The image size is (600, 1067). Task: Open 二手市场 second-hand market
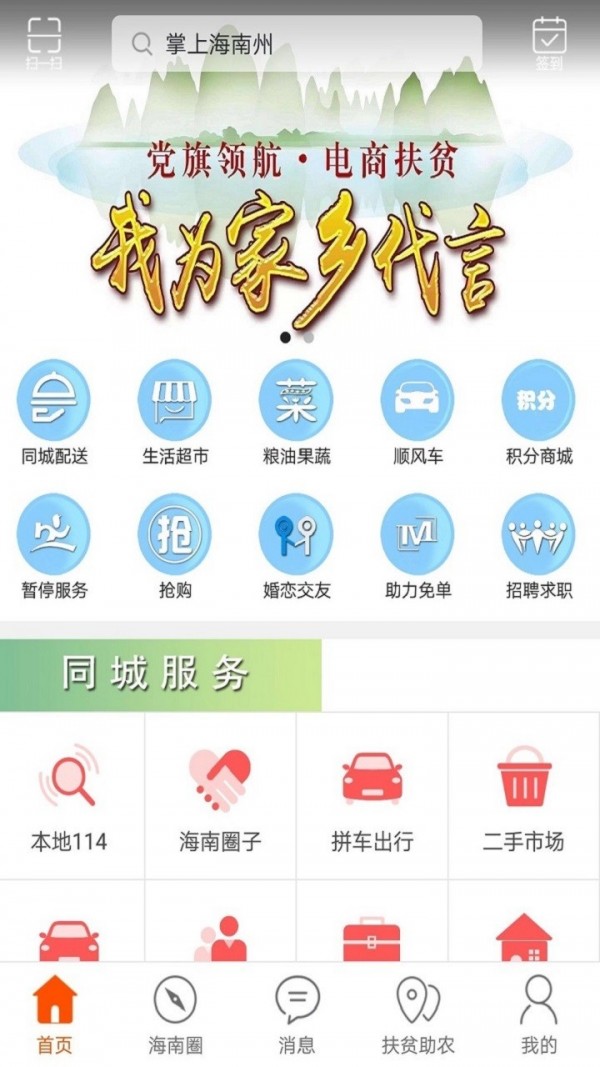[x=524, y=797]
